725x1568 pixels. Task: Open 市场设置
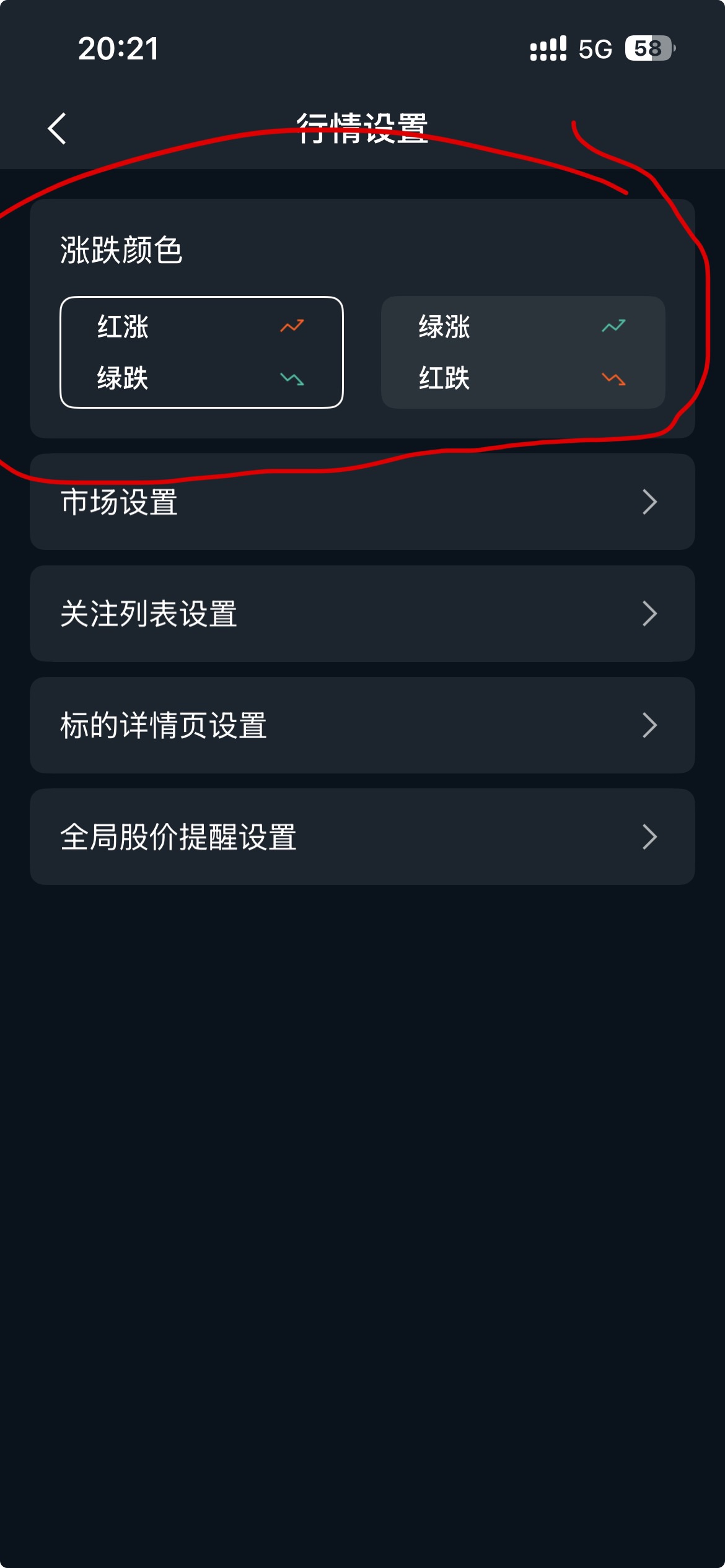362,502
